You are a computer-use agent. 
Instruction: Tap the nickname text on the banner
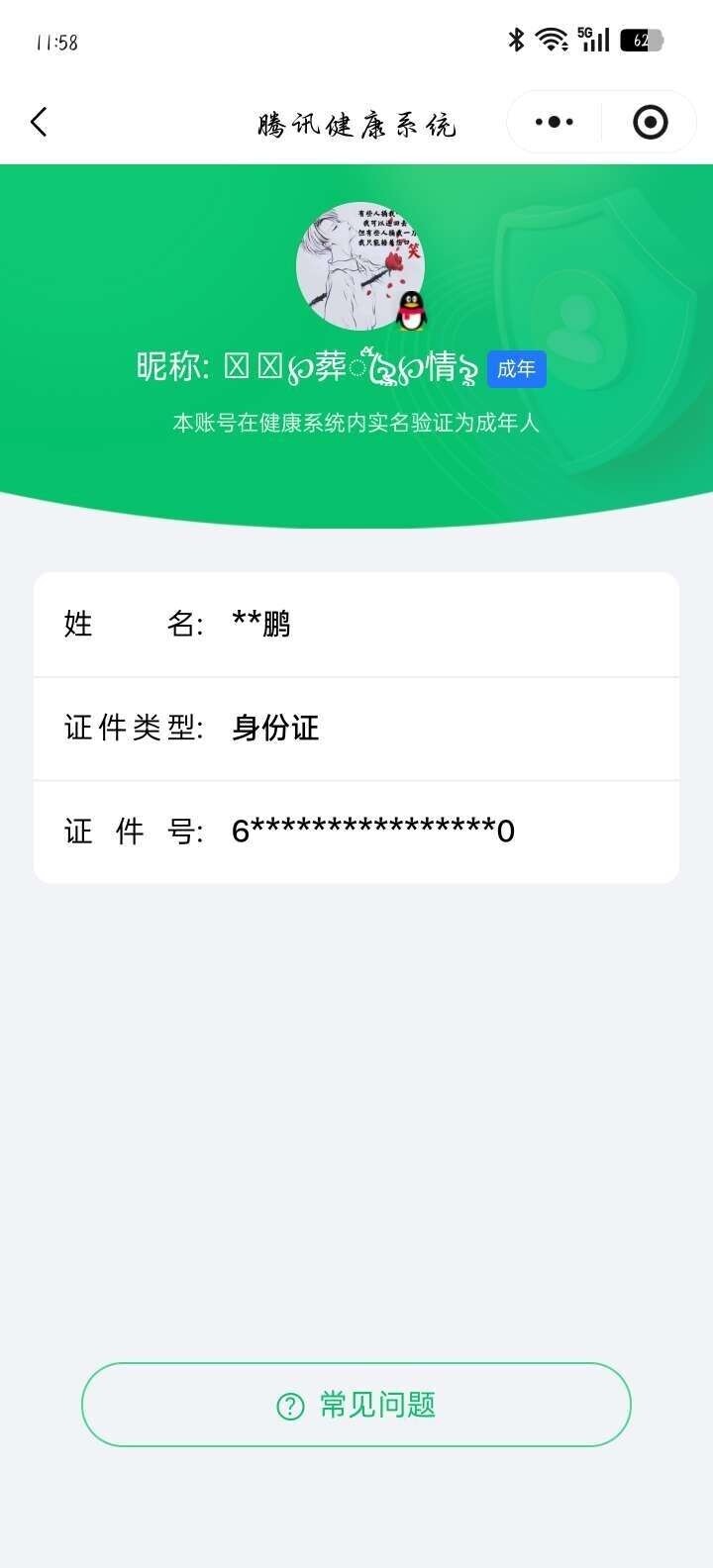[327, 366]
